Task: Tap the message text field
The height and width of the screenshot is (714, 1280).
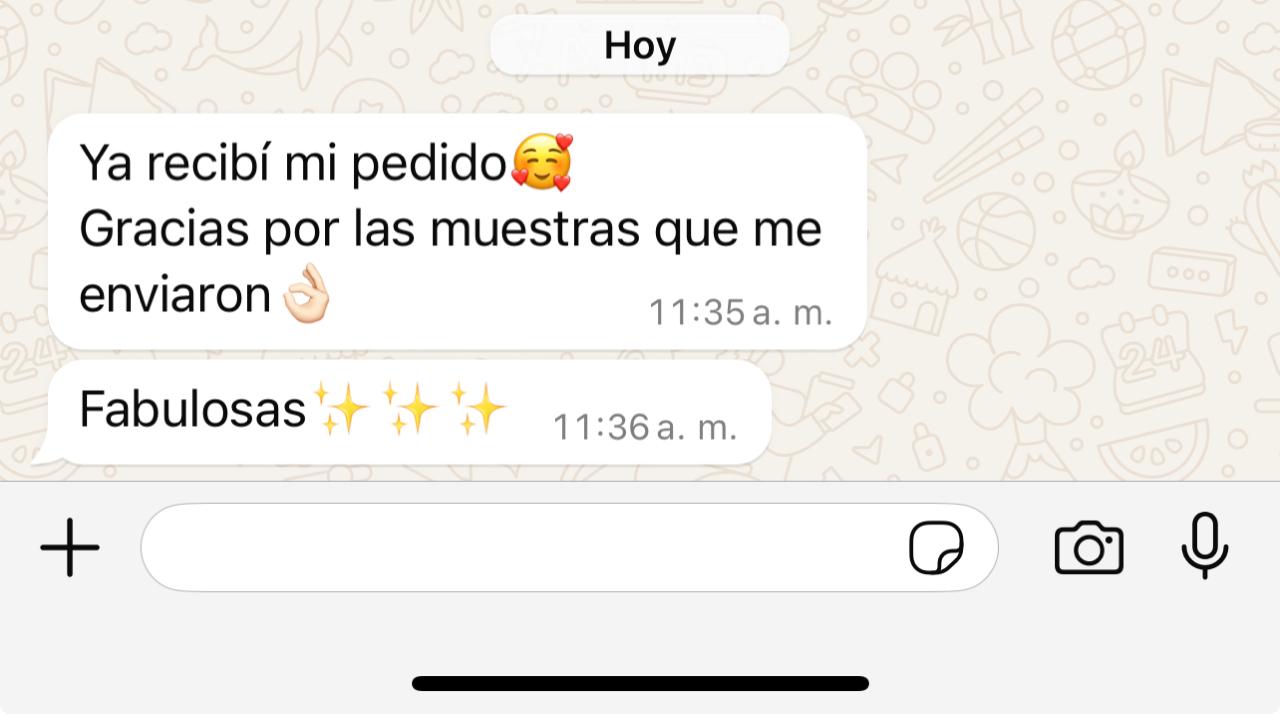Action: click(520, 548)
